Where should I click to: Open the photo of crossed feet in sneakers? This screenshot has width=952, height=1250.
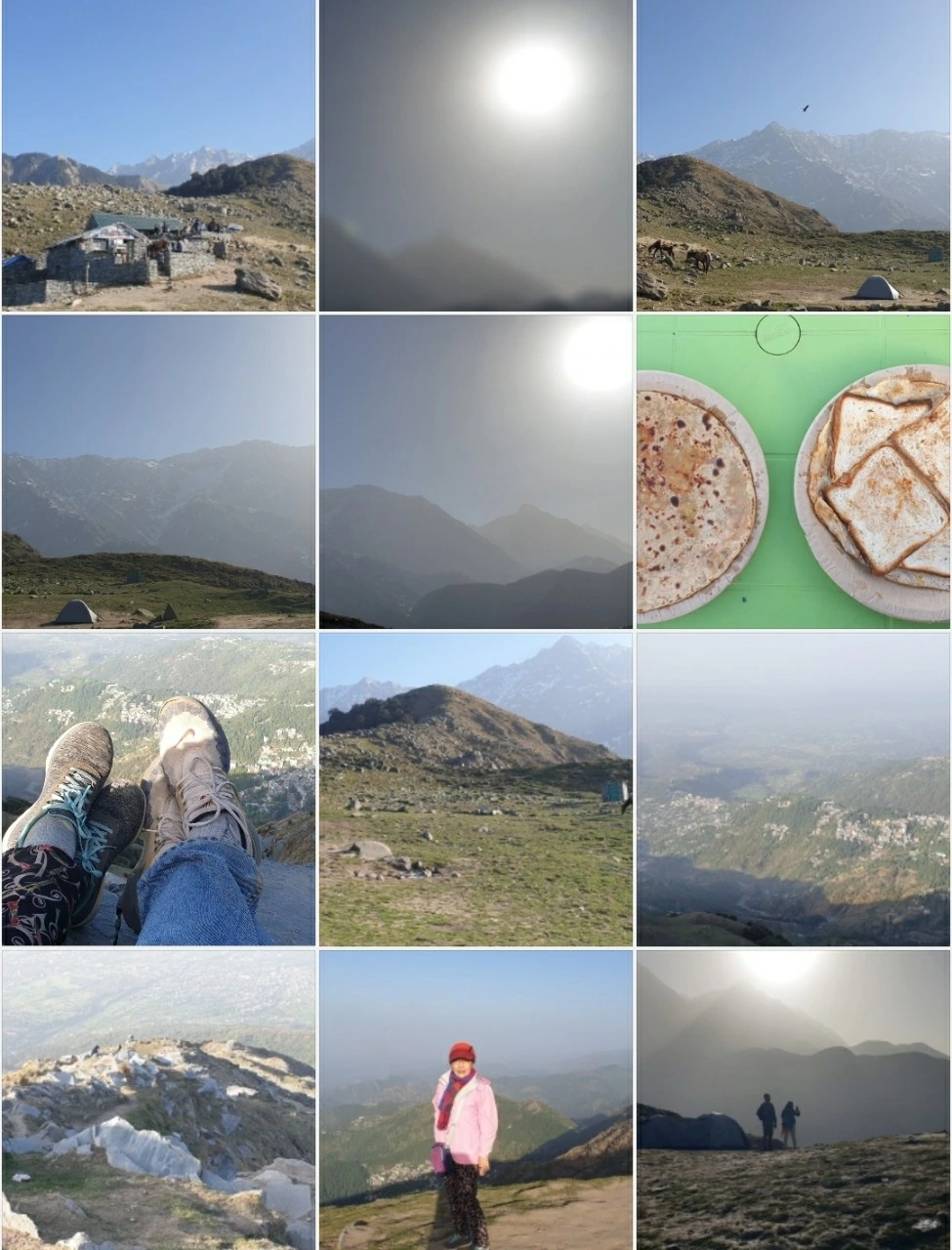pyautogui.click(x=158, y=789)
